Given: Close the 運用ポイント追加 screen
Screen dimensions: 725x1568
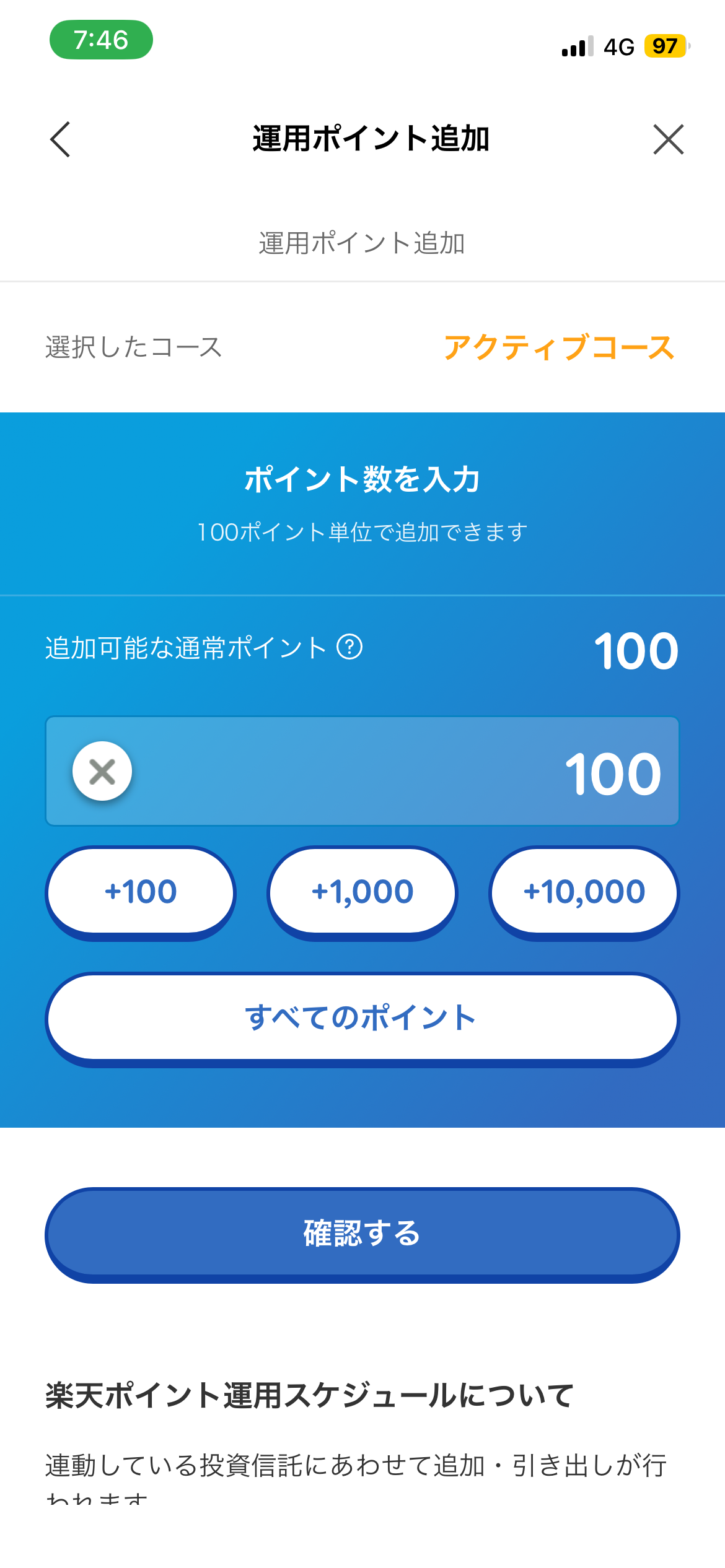Looking at the screenshot, I should click(669, 139).
